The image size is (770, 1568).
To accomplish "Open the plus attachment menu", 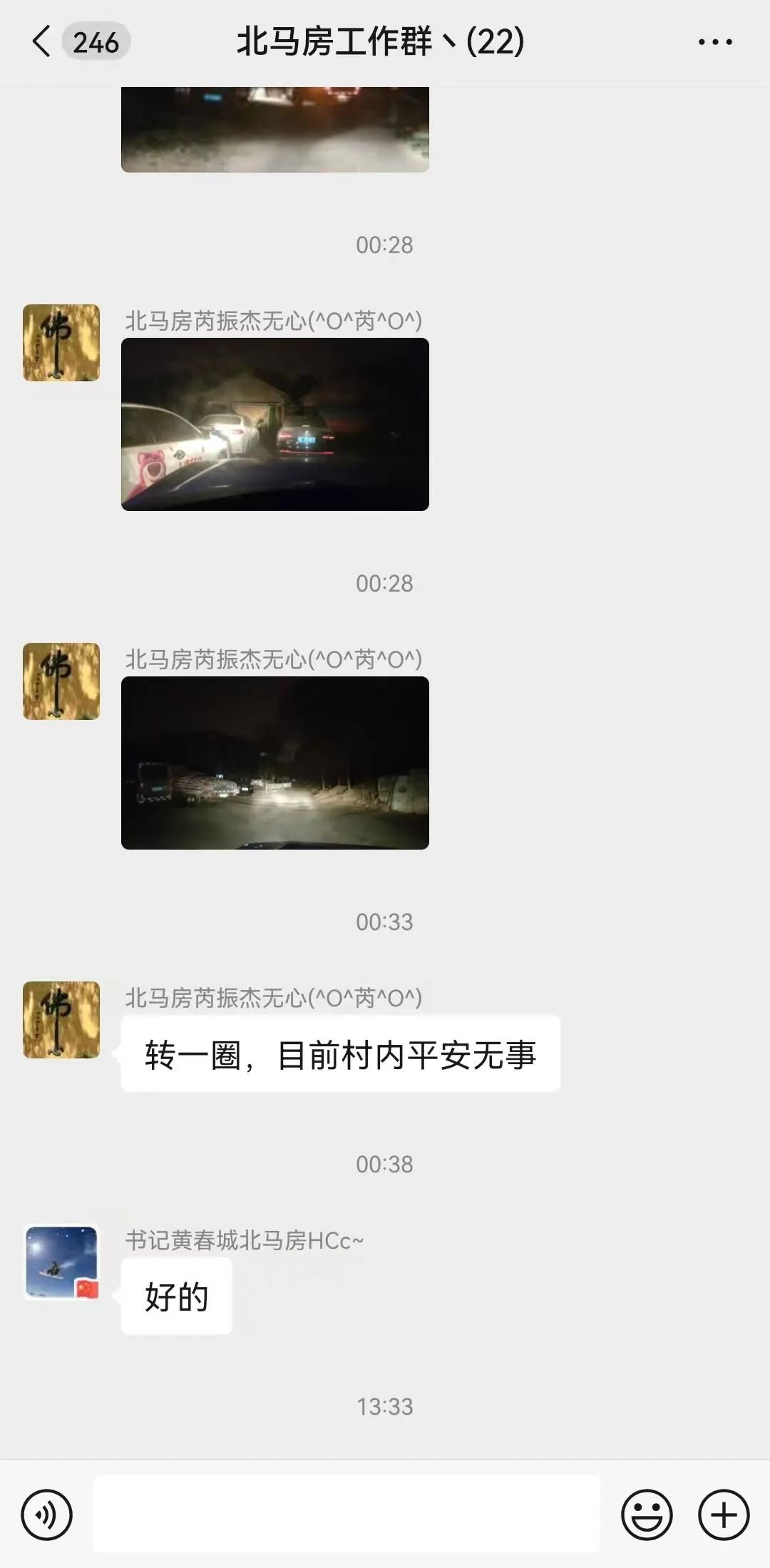I will tap(724, 1515).
